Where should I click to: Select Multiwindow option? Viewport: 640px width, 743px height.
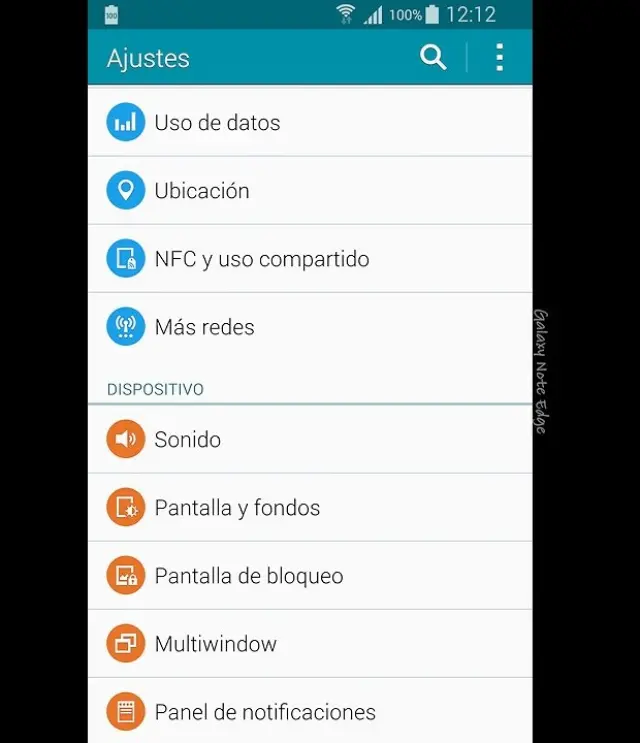[215, 644]
